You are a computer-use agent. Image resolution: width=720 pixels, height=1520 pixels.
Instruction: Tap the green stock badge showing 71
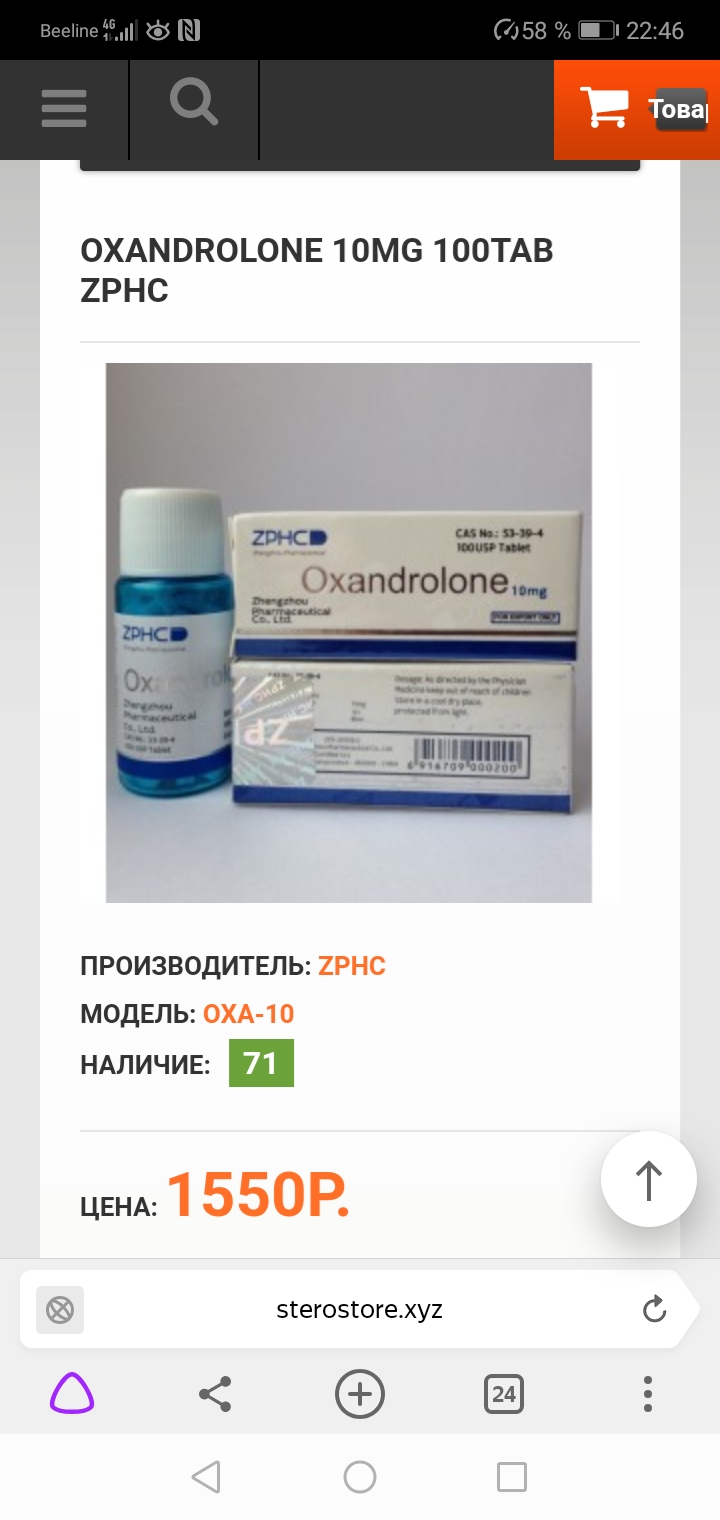tap(261, 1063)
